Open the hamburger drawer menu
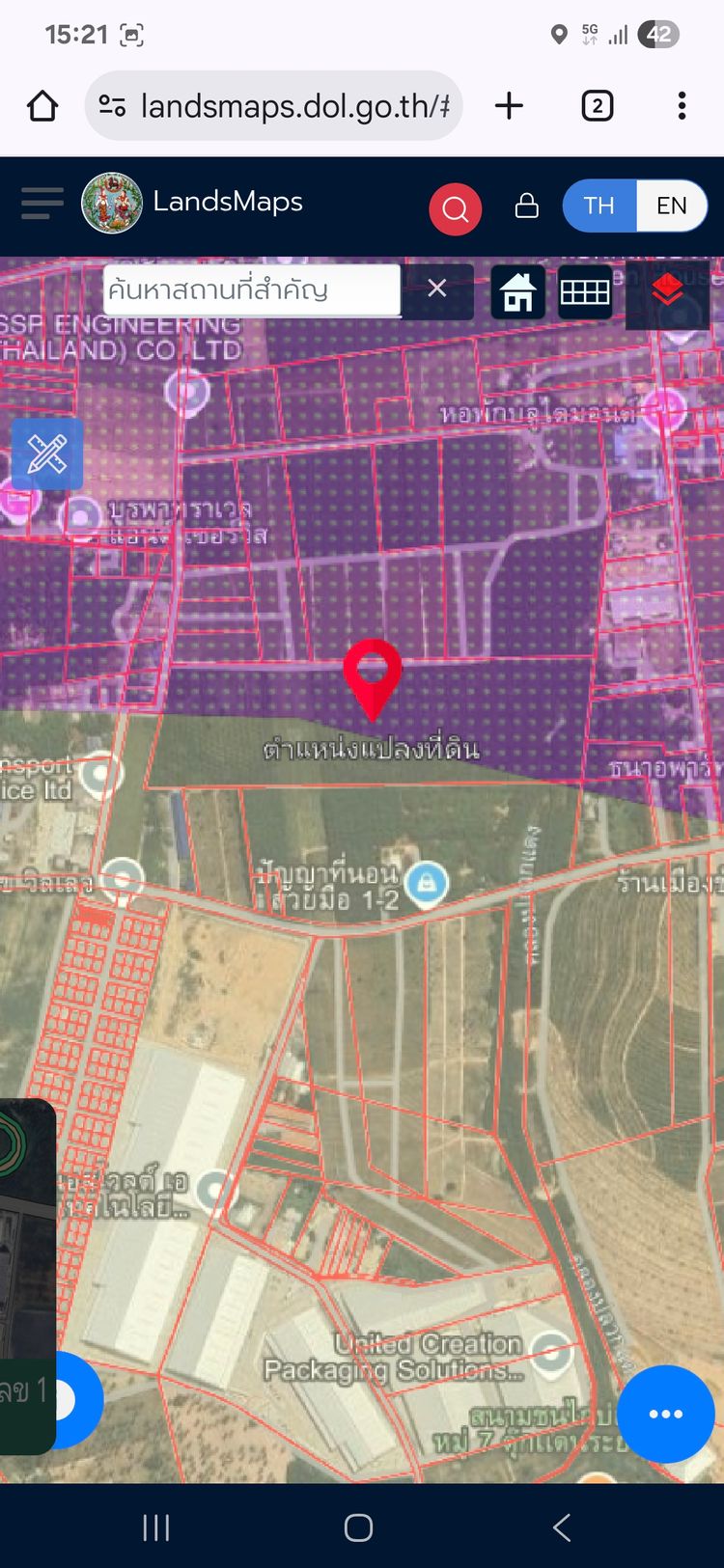 click(x=42, y=204)
